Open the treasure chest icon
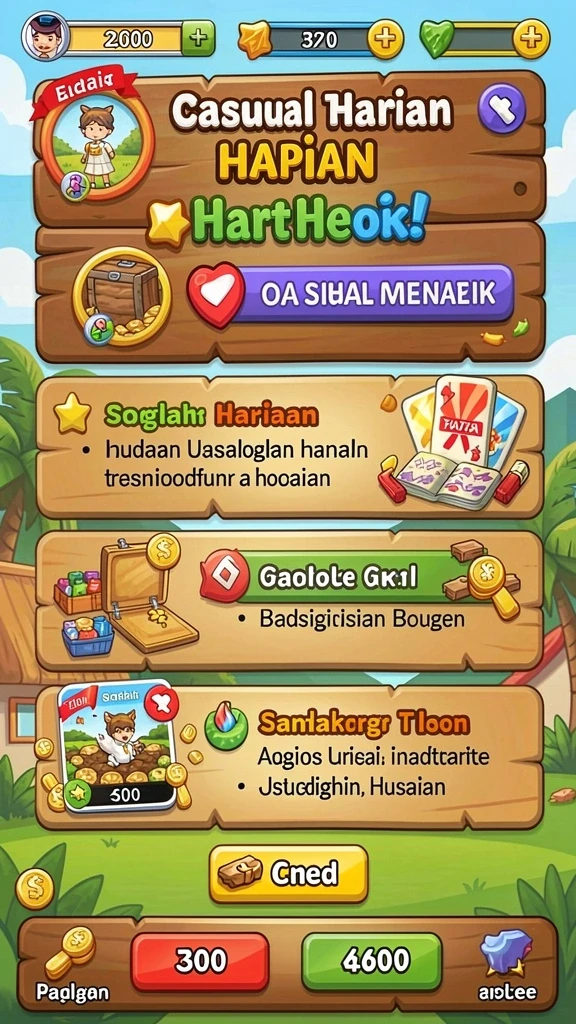 pyautogui.click(x=122, y=295)
